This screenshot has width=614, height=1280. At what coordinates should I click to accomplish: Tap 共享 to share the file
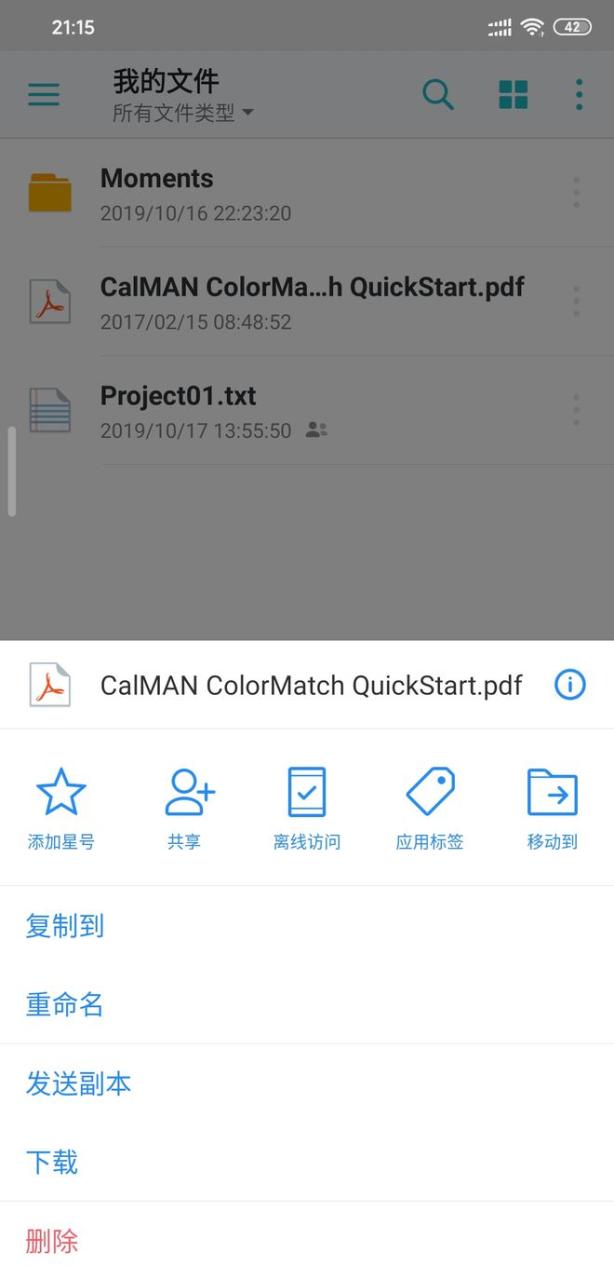click(x=185, y=806)
